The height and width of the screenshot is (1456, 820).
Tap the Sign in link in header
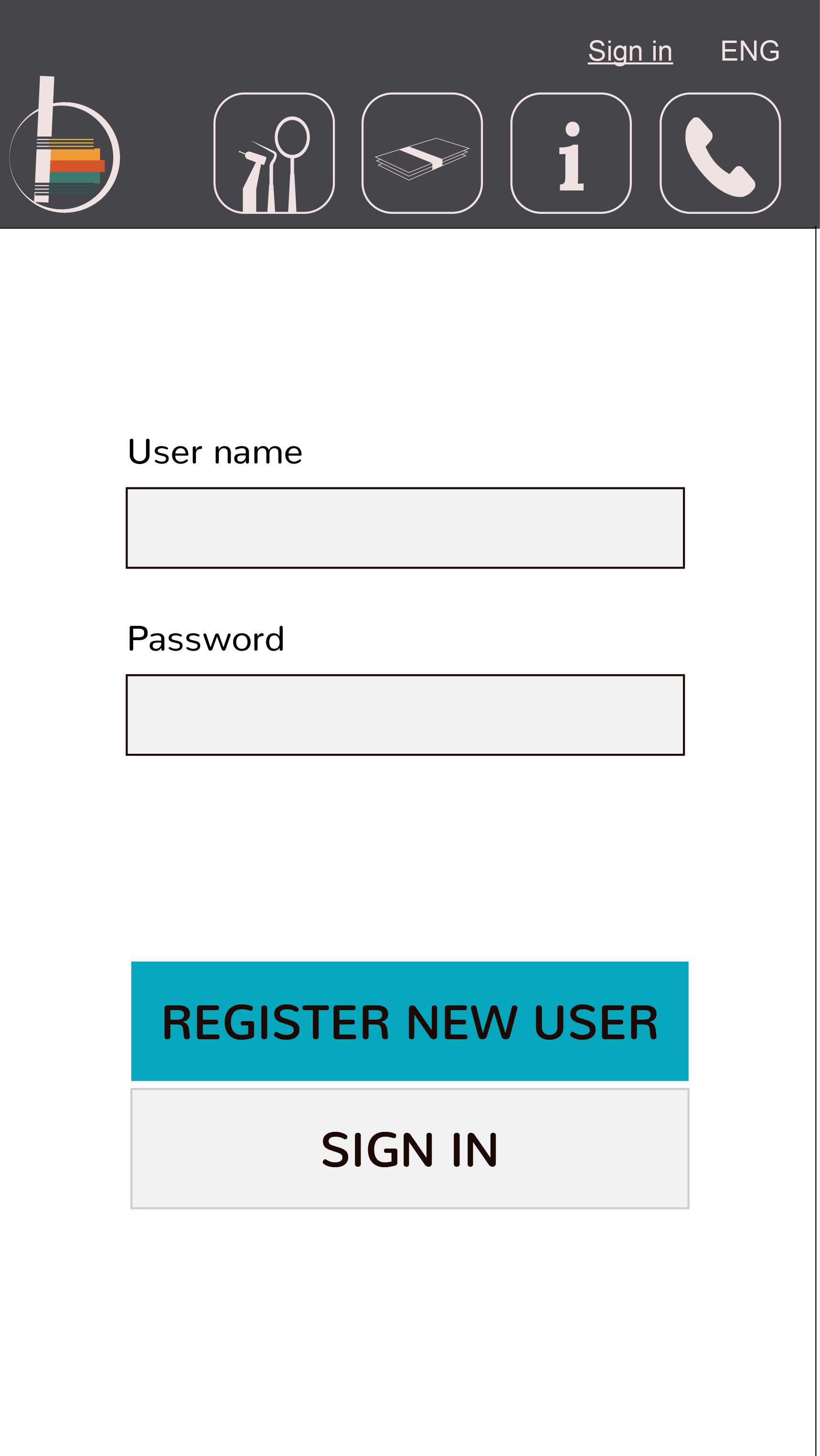630,52
